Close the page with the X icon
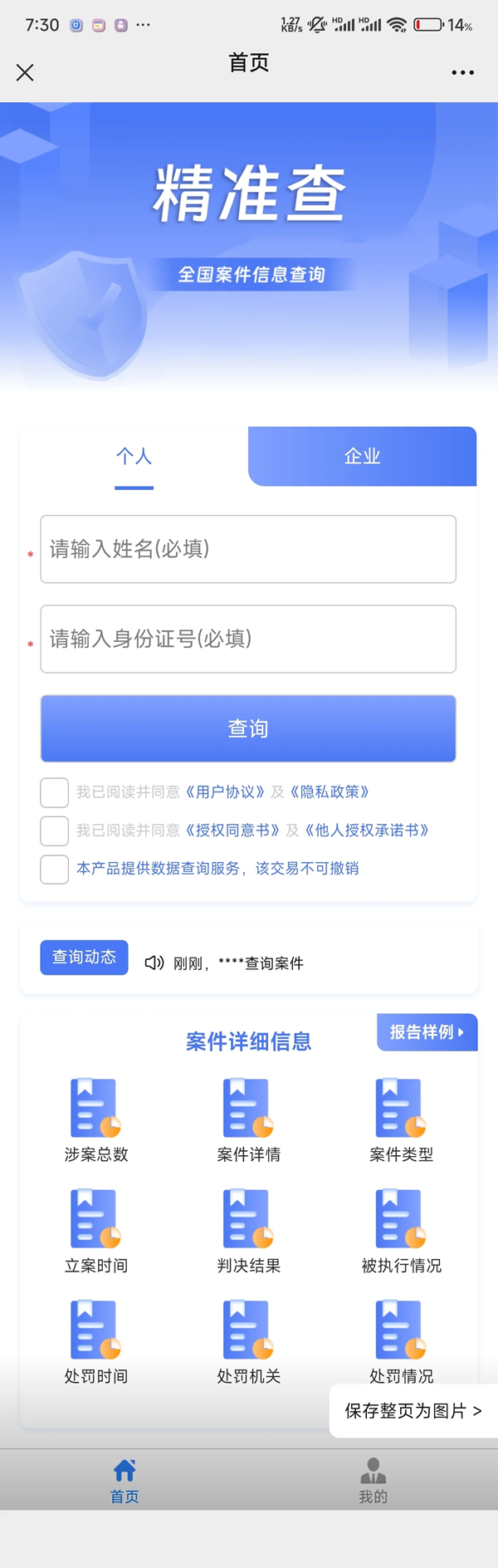Screen dimensions: 498x1568 coord(25,73)
